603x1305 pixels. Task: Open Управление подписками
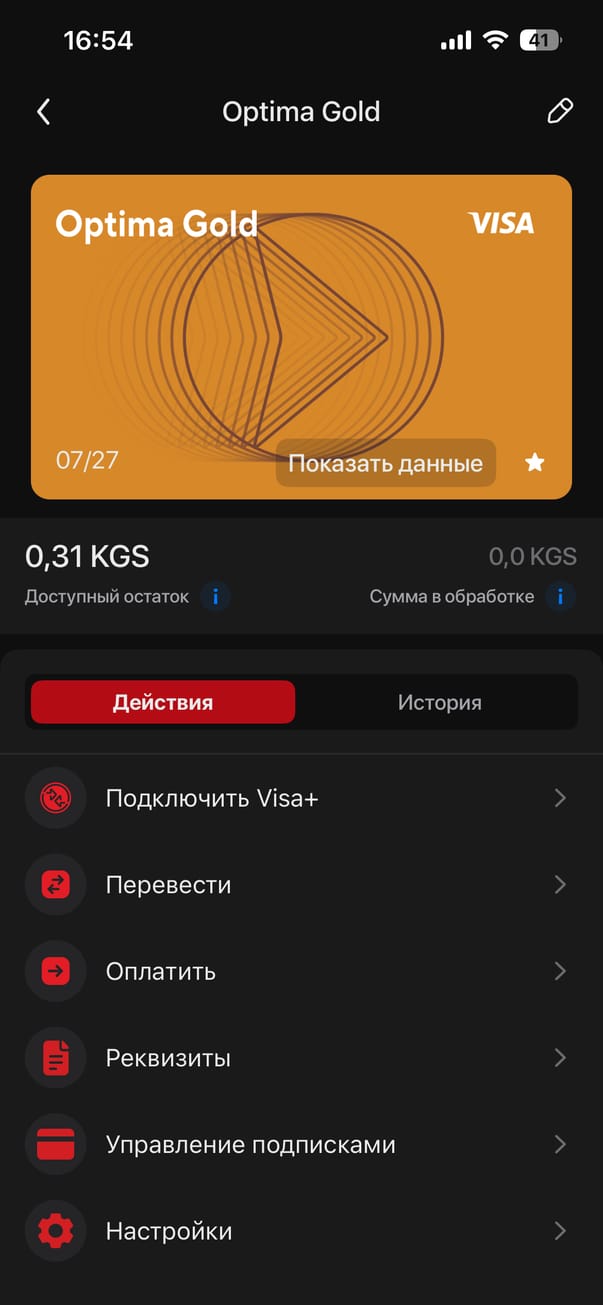point(300,1144)
